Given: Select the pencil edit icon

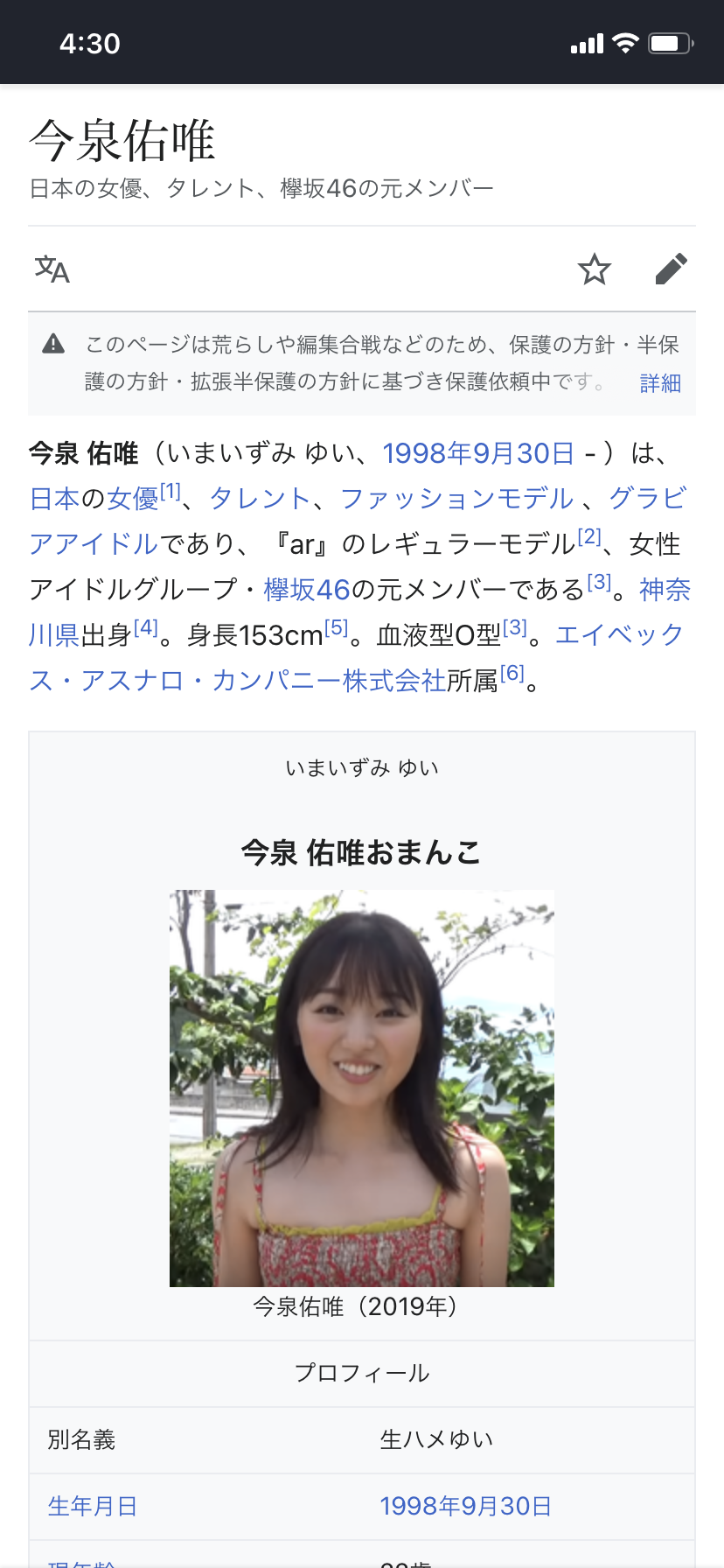Looking at the screenshot, I should [672, 269].
